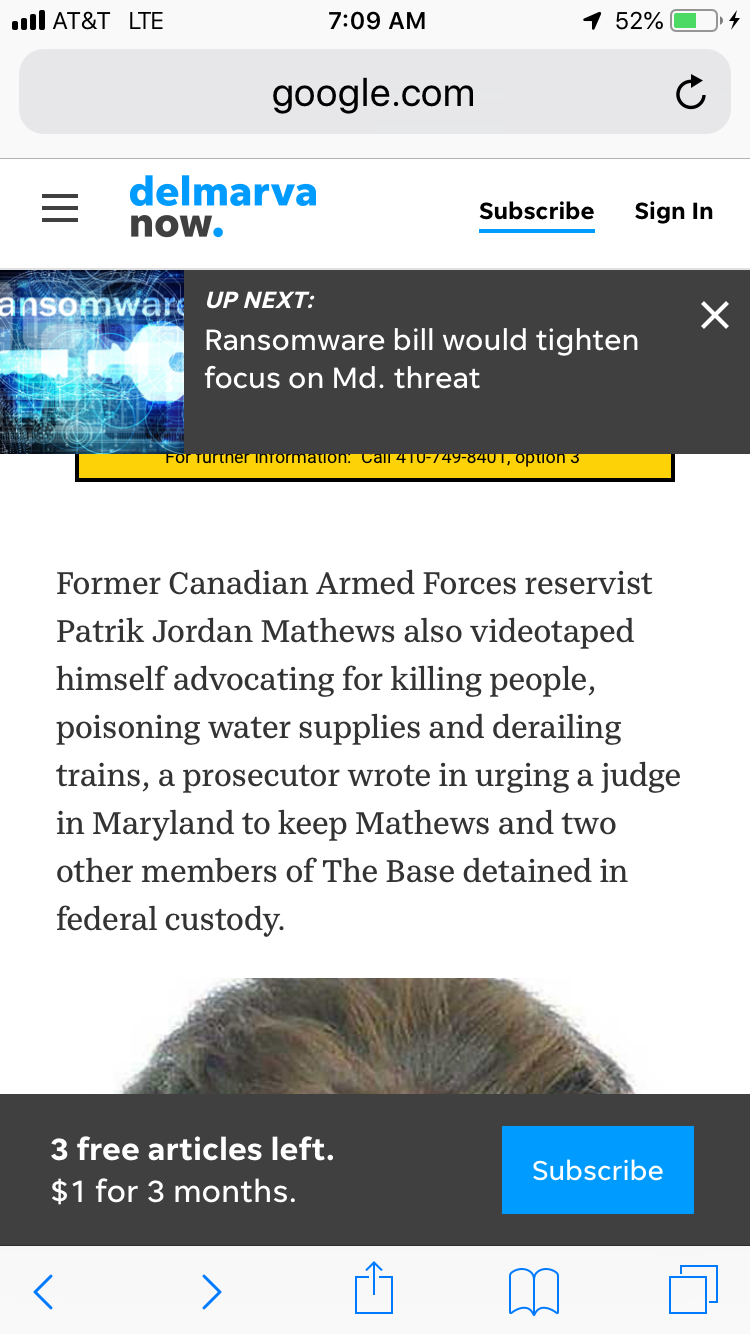Open Safari bookmarks
Image resolution: width=750 pixels, height=1334 pixels.
pyautogui.click(x=534, y=1291)
